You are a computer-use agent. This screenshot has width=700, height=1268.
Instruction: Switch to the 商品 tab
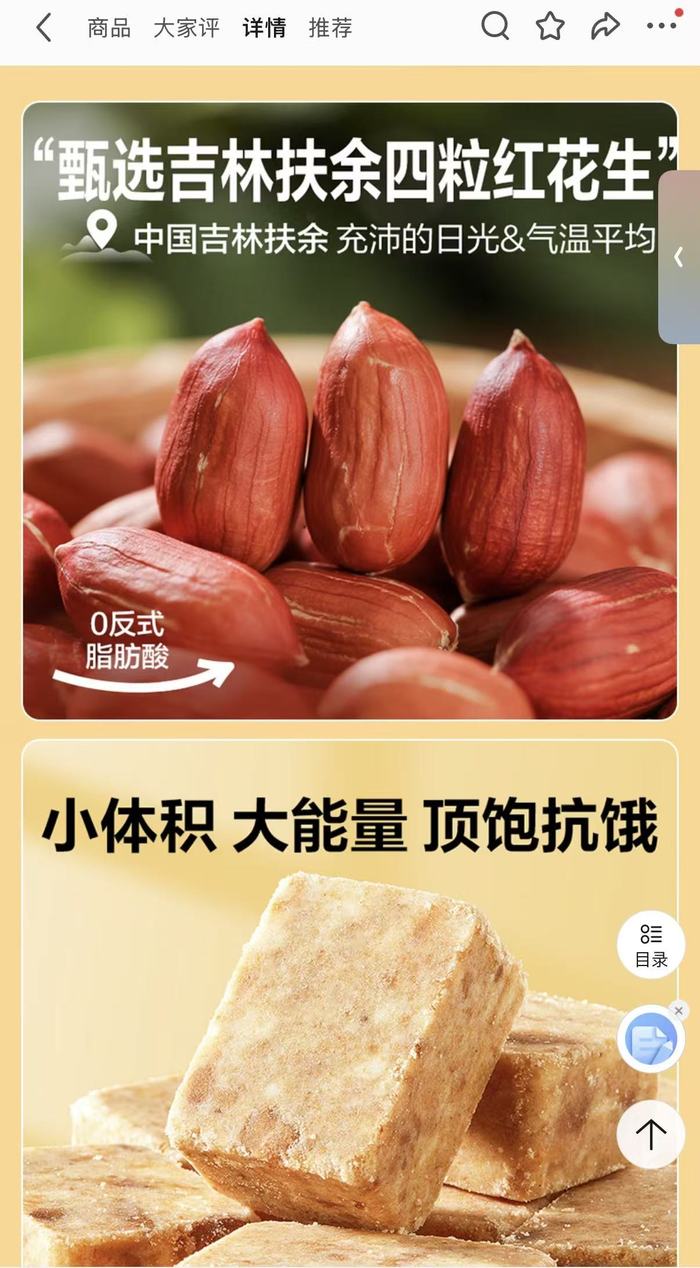tap(109, 28)
